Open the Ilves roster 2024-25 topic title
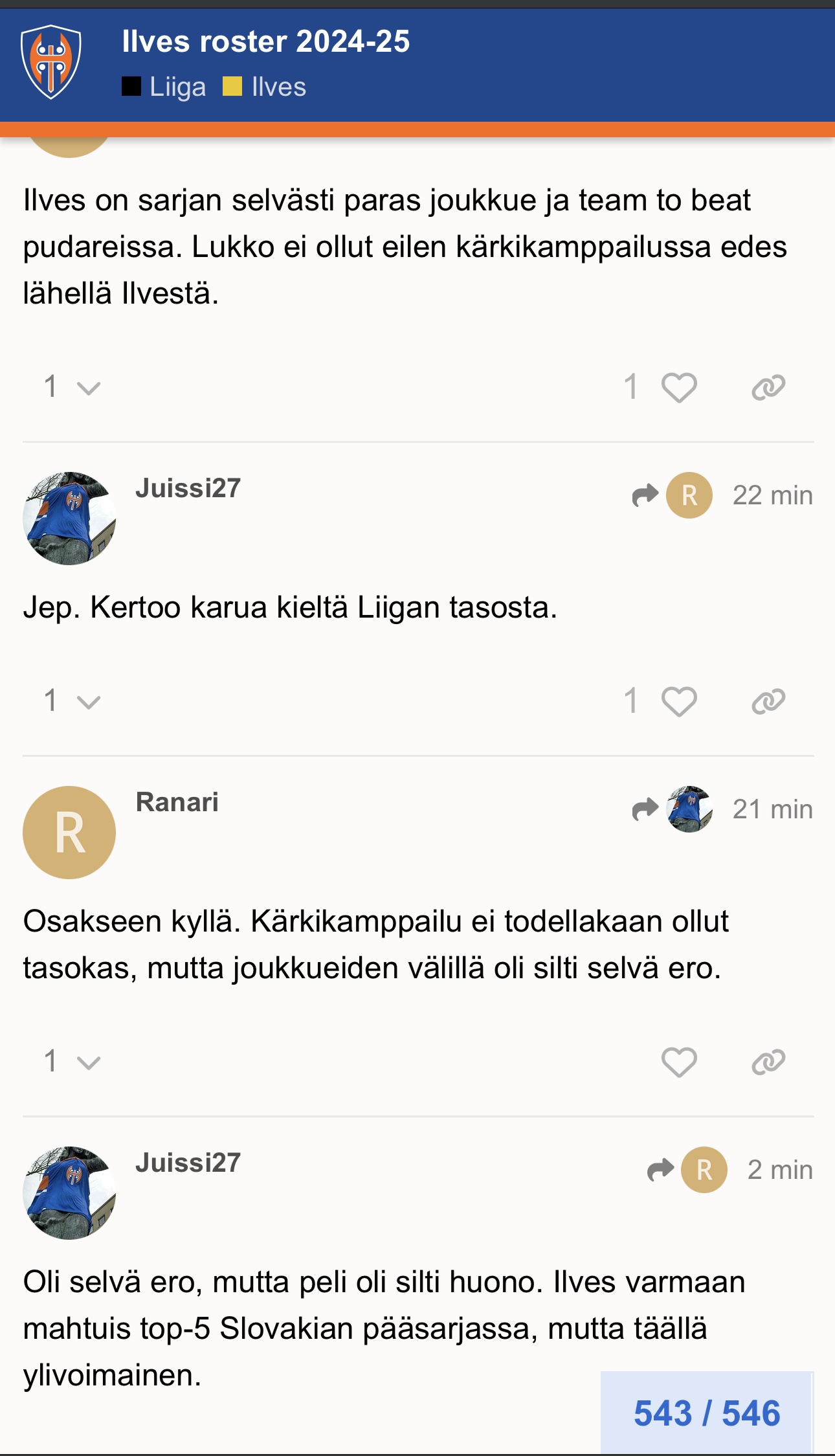The height and width of the screenshot is (1456, 835). (x=265, y=41)
